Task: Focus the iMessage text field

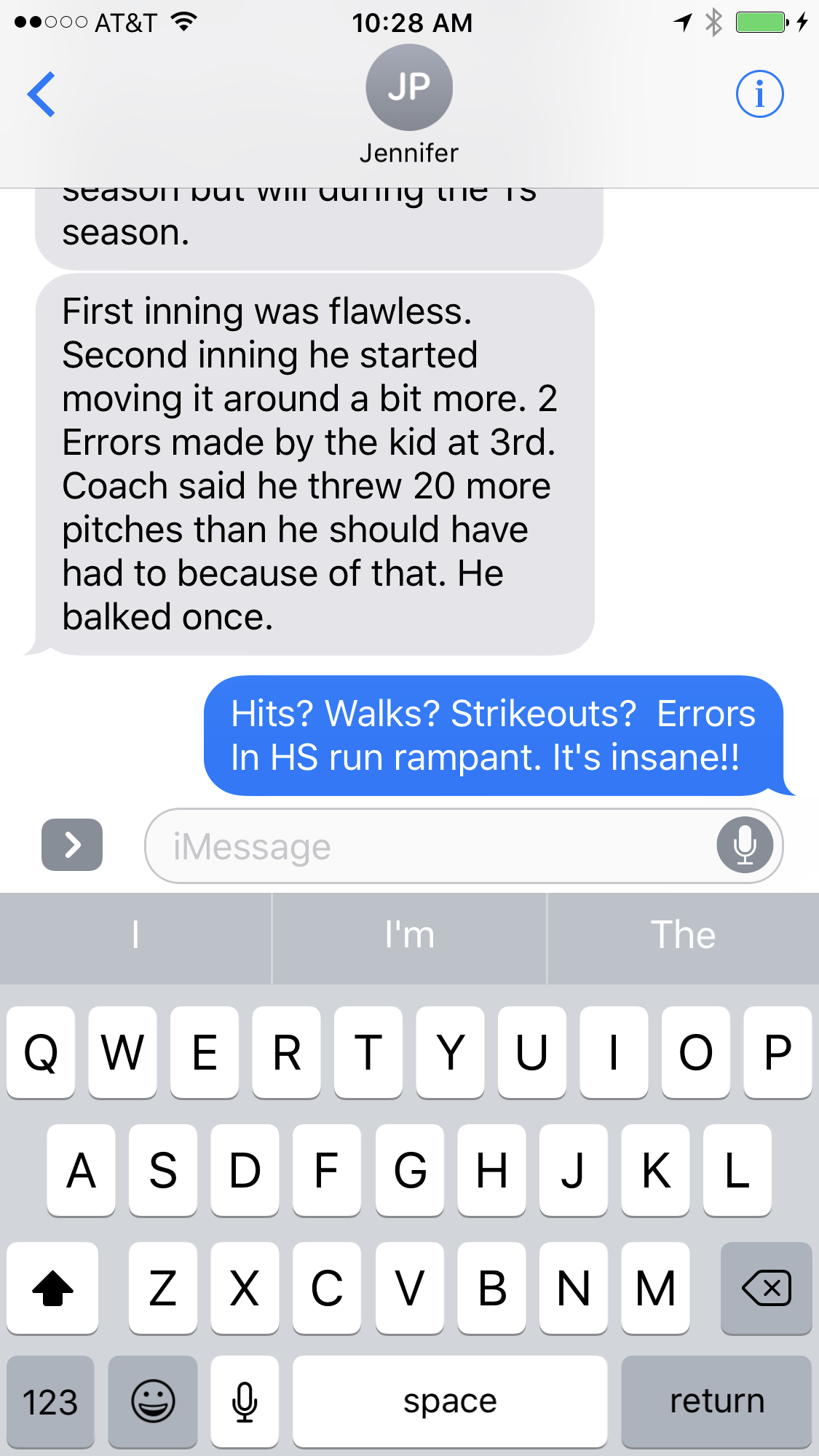Action: pos(430,846)
